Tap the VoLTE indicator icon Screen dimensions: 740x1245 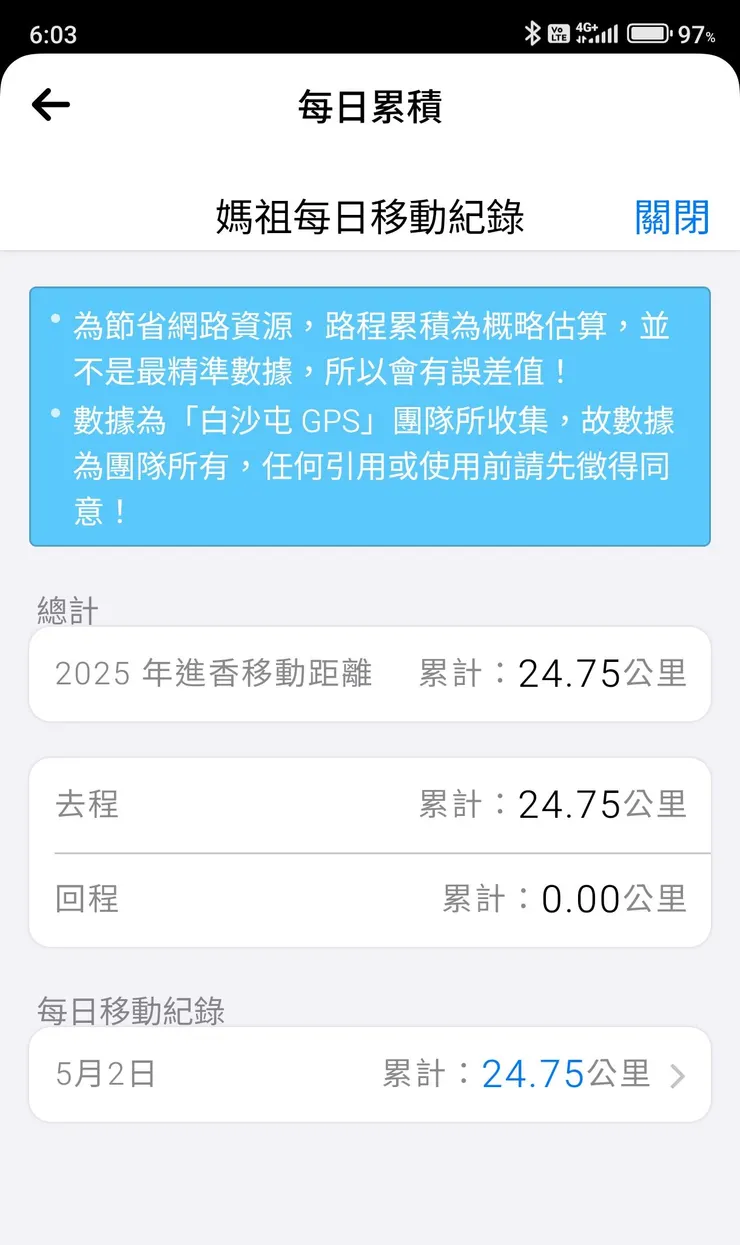pyautogui.click(x=558, y=33)
